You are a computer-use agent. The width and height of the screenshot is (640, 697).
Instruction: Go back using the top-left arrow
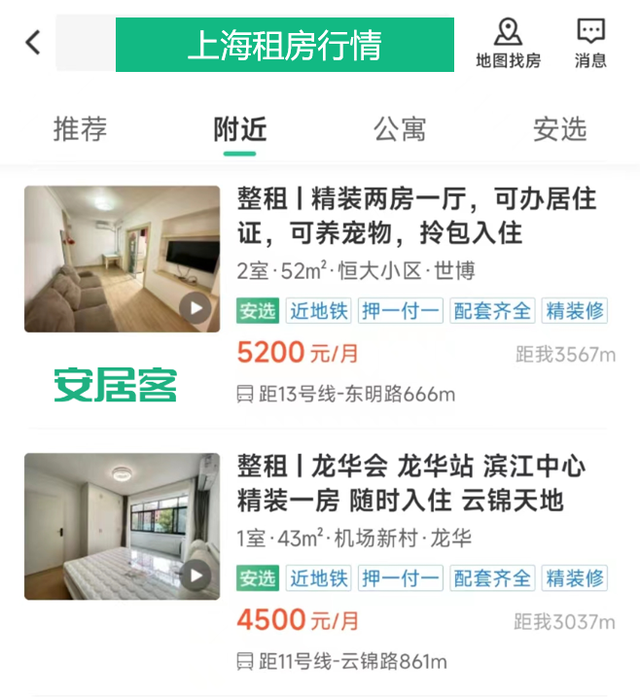point(33,43)
